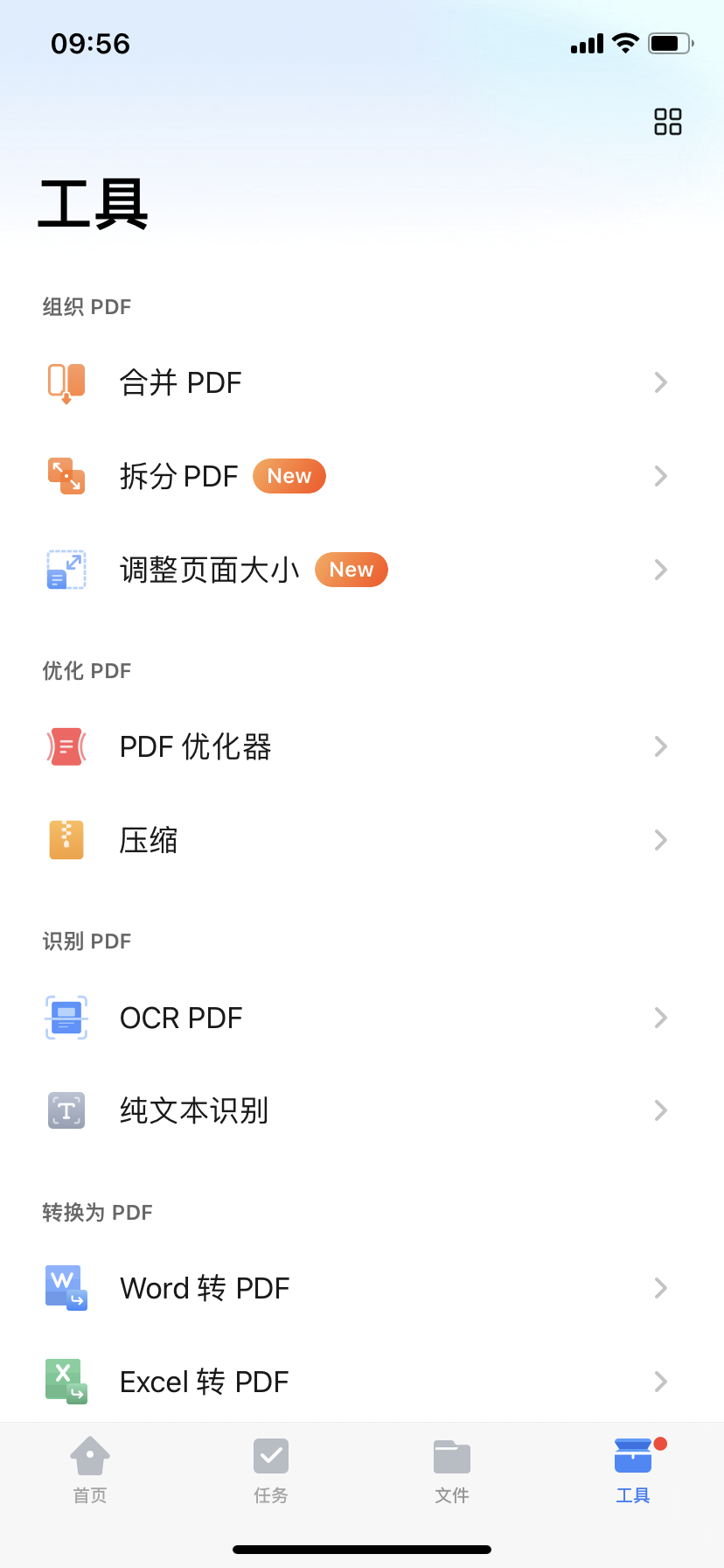Choose 纯文本识别
724x1568 pixels.
coord(194,1110)
